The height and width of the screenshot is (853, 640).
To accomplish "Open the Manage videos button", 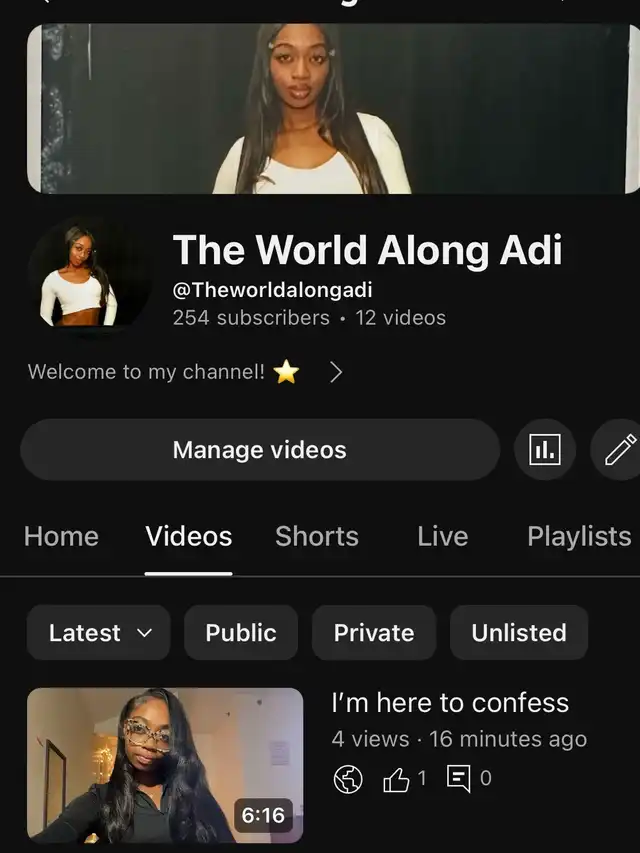I will [x=259, y=450].
